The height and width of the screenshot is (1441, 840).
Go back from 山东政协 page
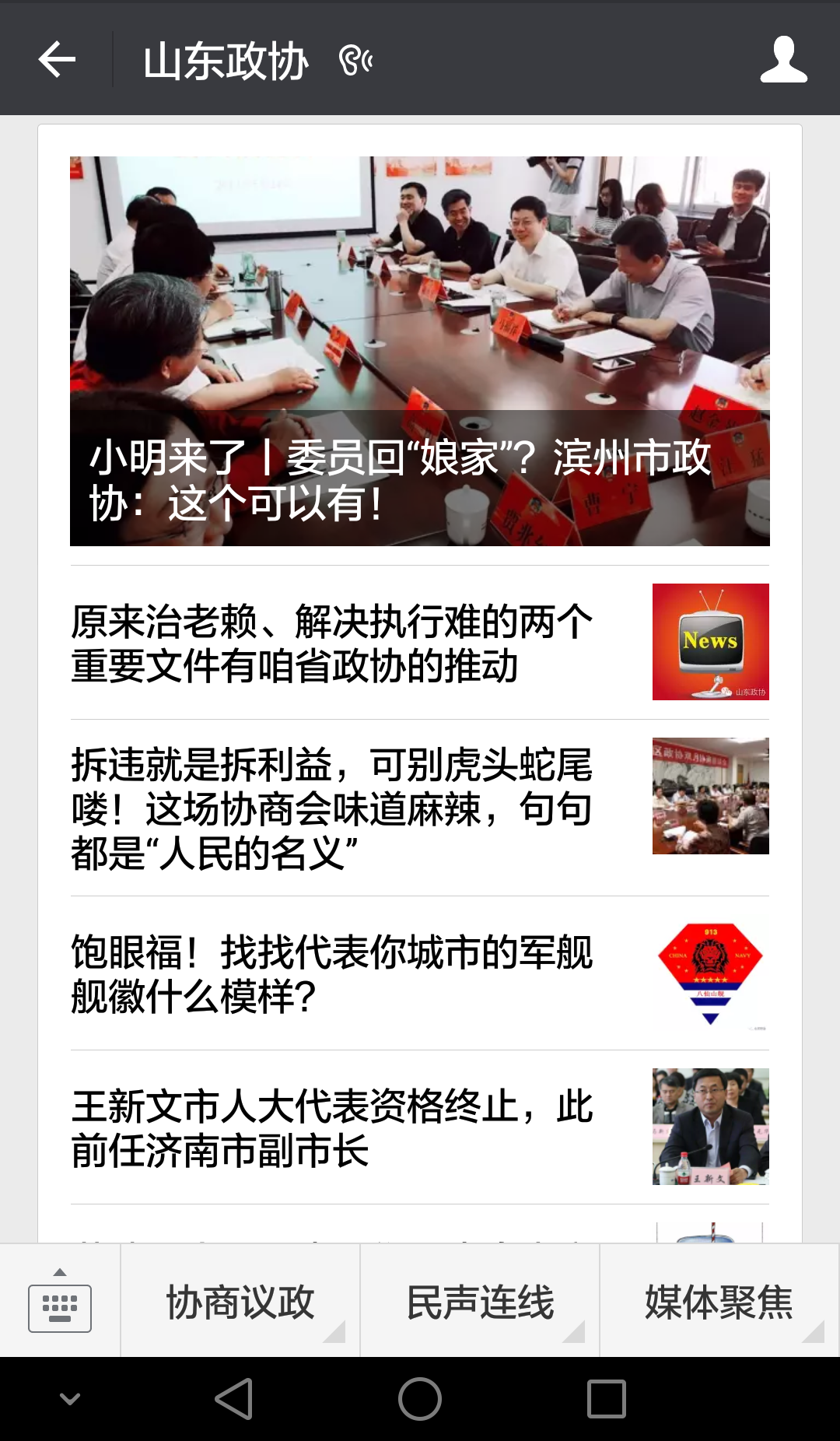pos(57,59)
